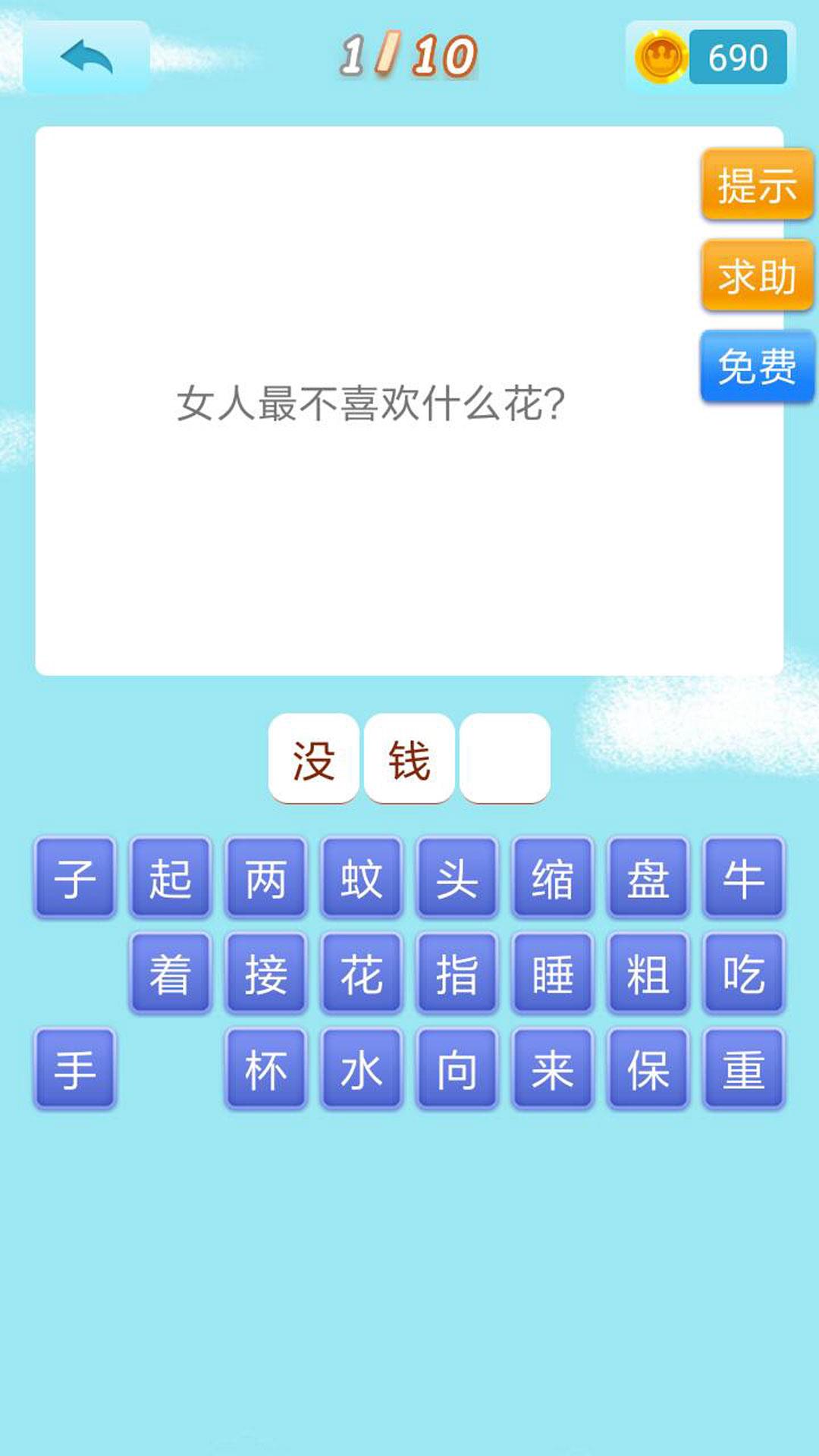Viewport: 819px width, 1456px height.
Task: Choose the character tile 保
Action: [648, 1069]
